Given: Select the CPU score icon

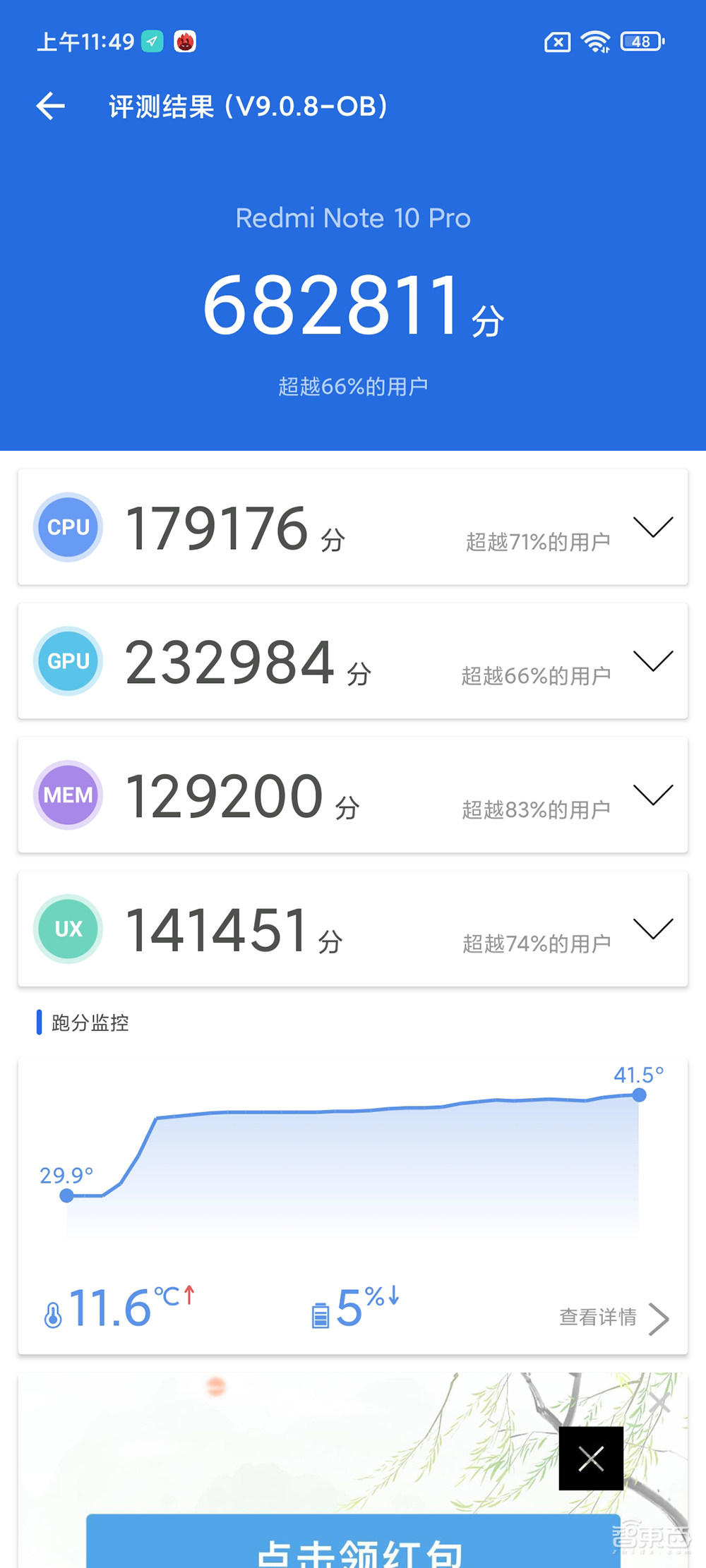Looking at the screenshot, I should pos(67,527).
